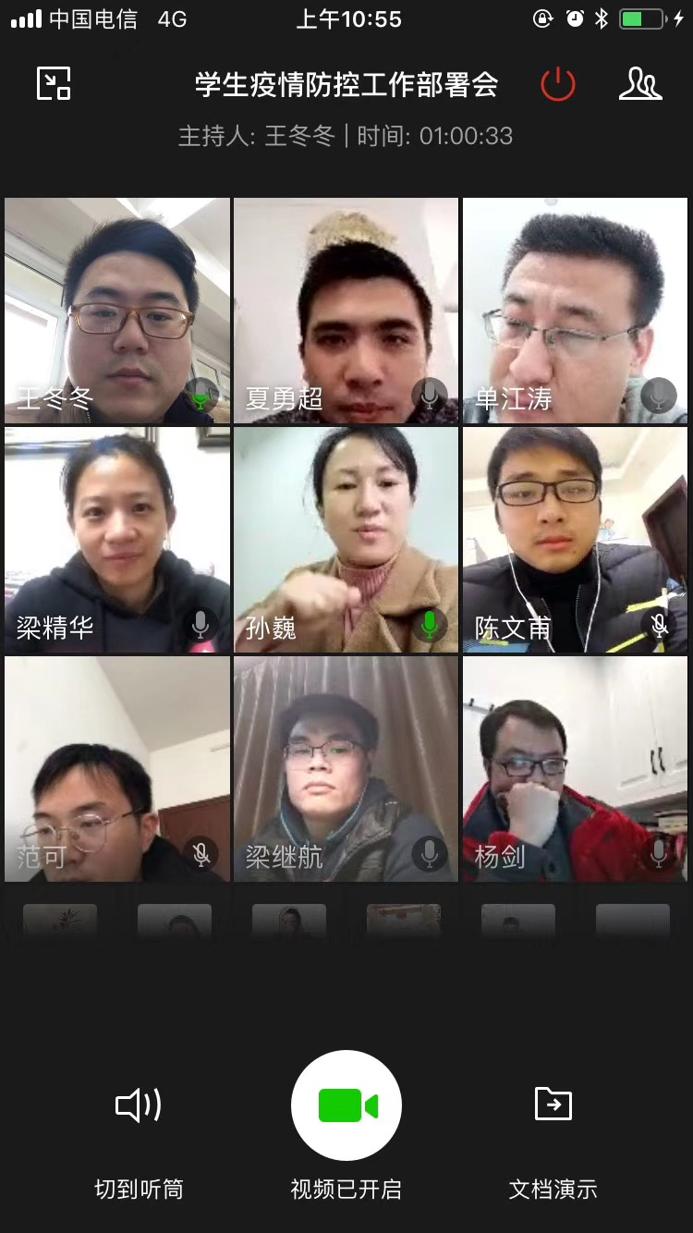Image resolution: width=693 pixels, height=1233 pixels.
Task: Select 范可's video tile
Action: (x=118, y=768)
